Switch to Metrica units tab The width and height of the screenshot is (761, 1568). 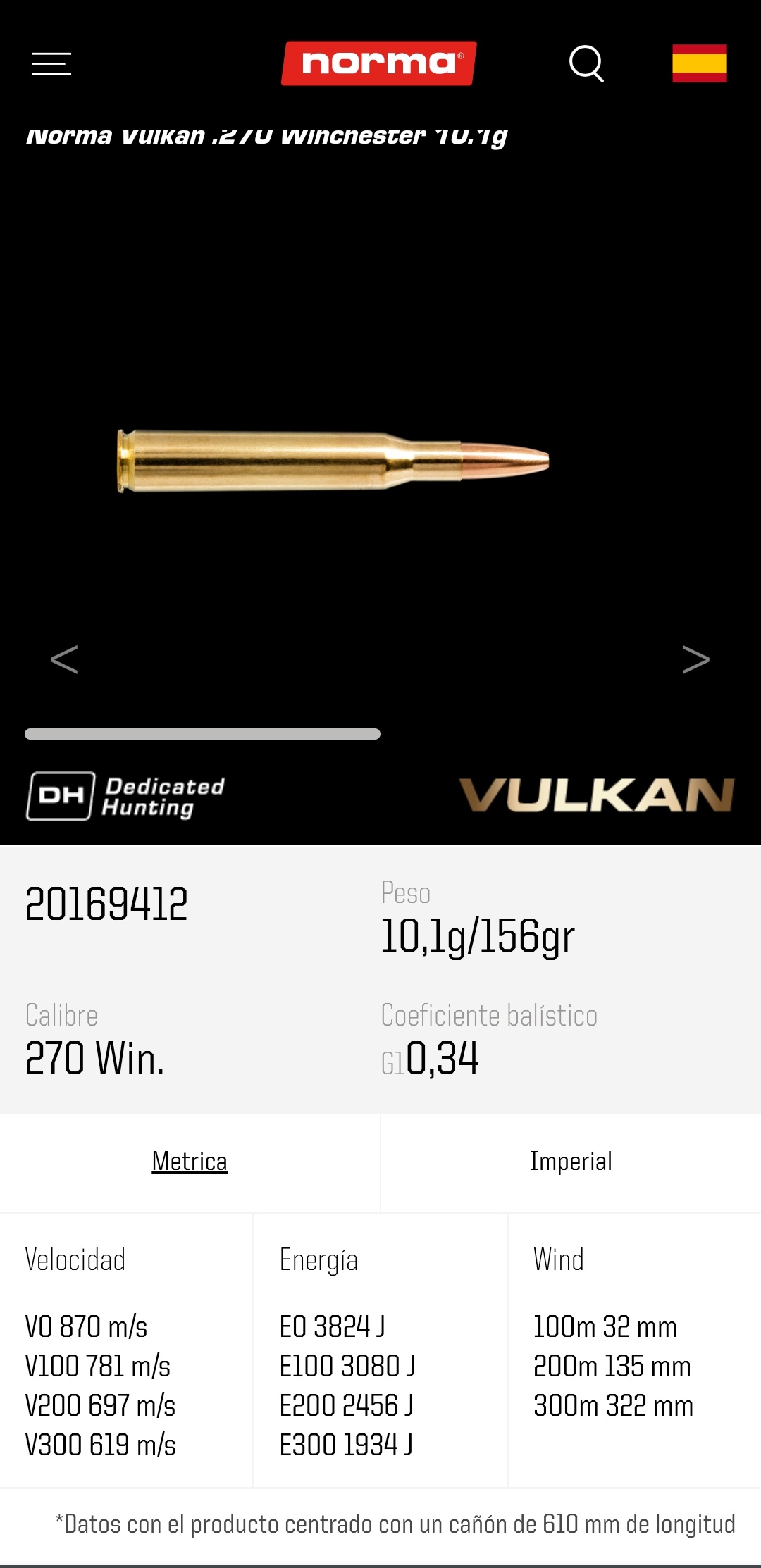[x=190, y=1162]
